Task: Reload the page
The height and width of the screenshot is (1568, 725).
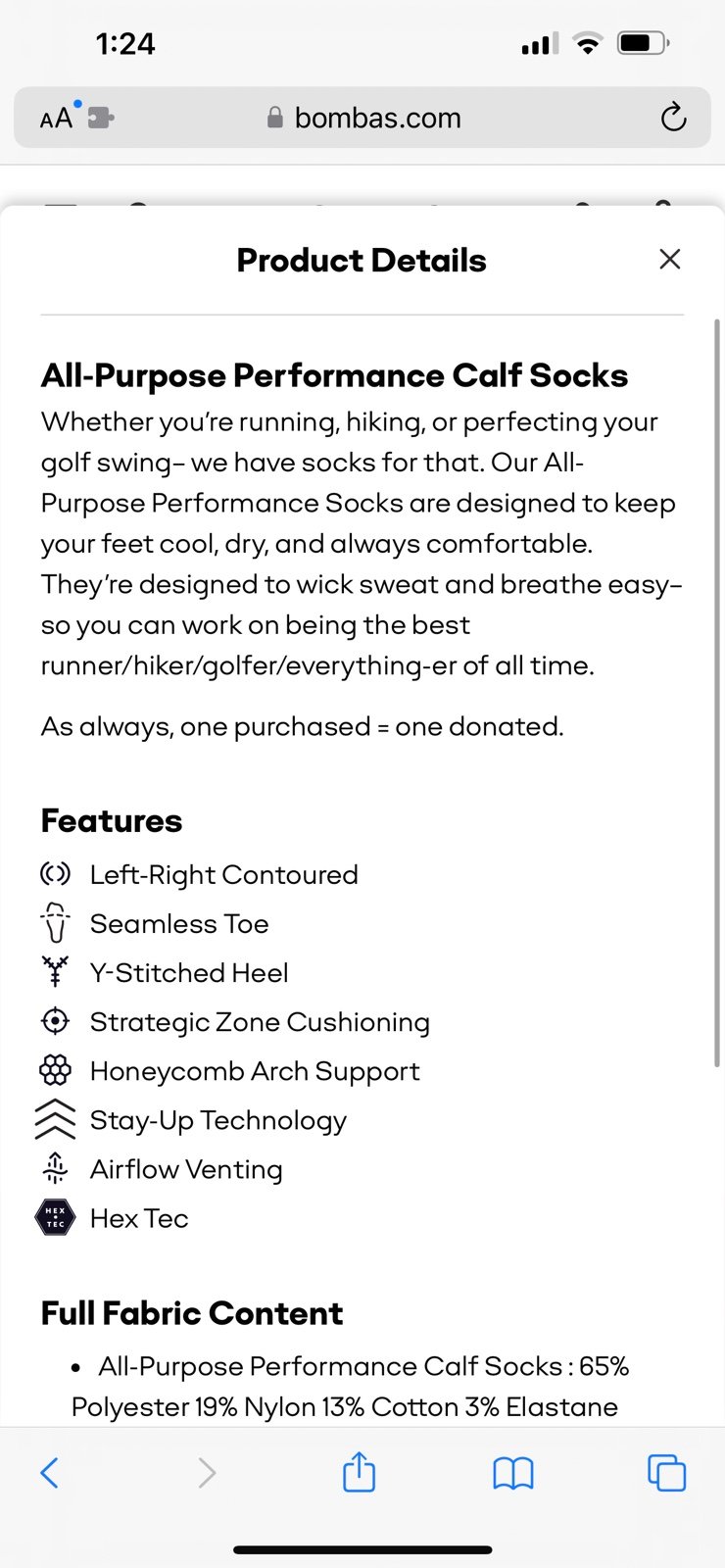Action: [x=673, y=118]
